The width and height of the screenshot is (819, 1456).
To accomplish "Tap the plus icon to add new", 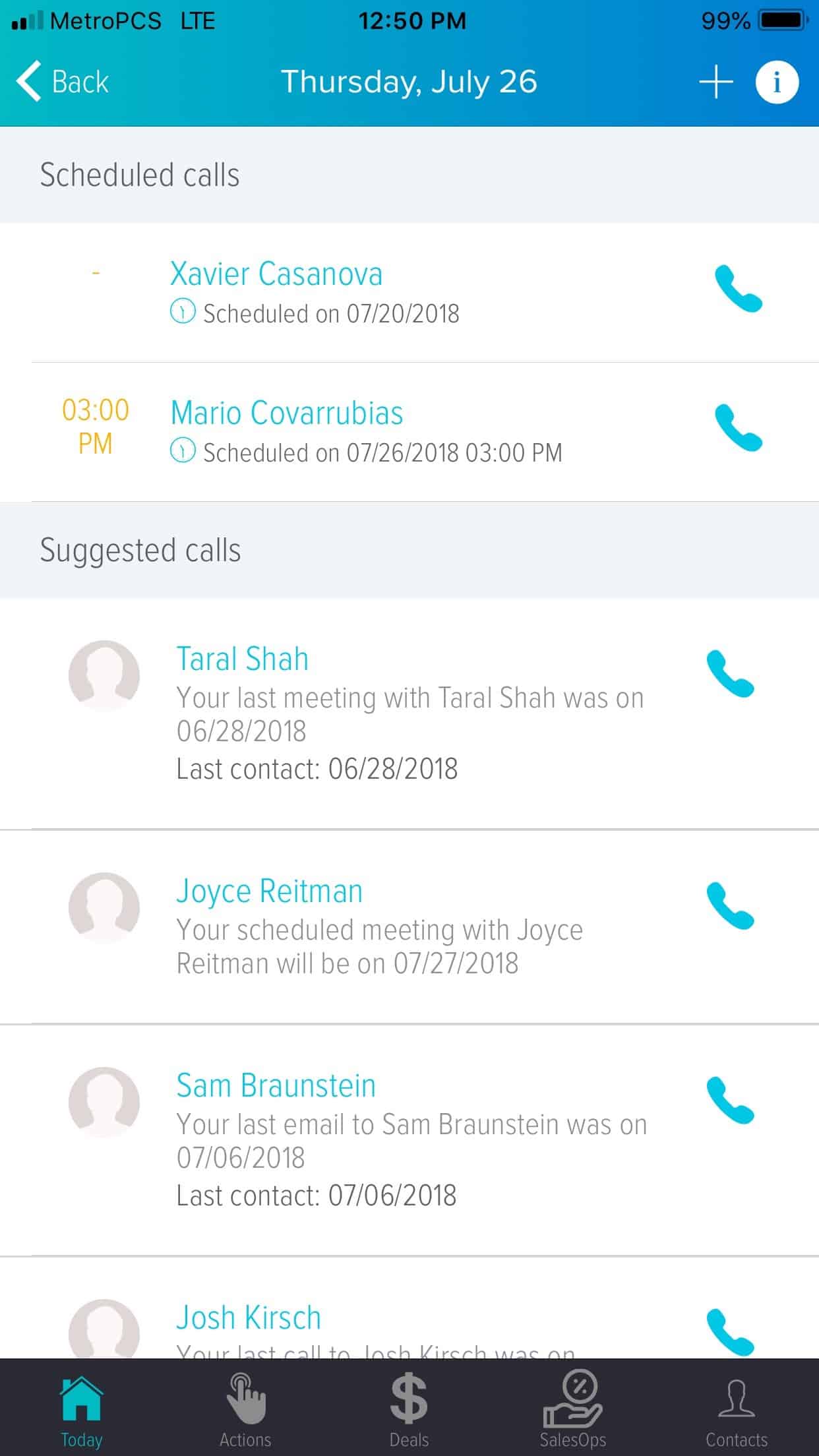I will (x=715, y=82).
